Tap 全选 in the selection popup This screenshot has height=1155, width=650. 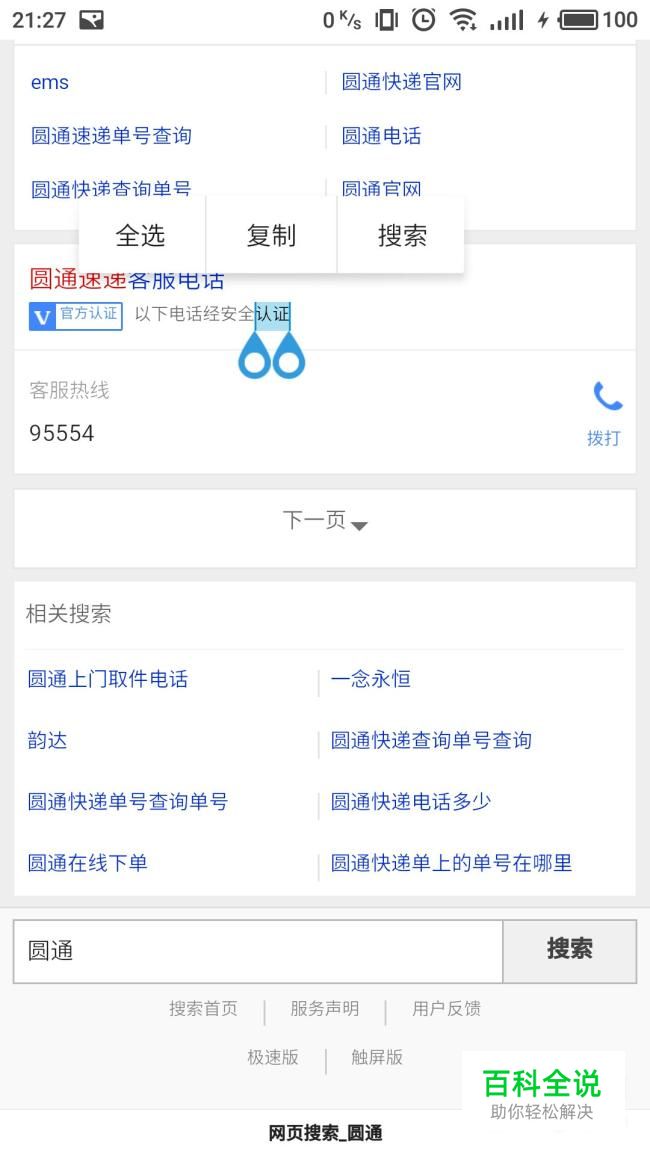(x=141, y=236)
